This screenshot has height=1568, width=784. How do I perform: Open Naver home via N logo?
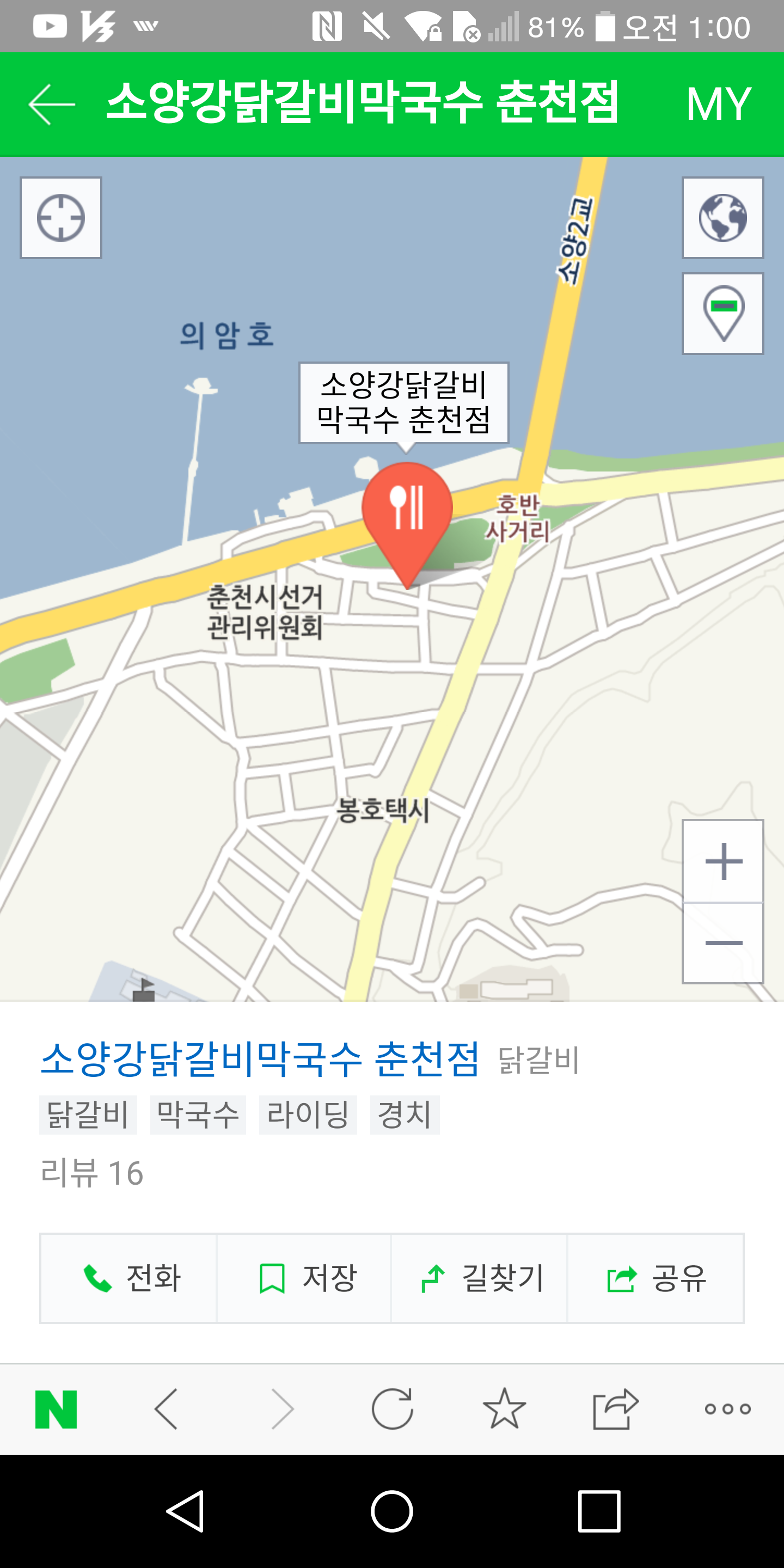pos(56,1409)
